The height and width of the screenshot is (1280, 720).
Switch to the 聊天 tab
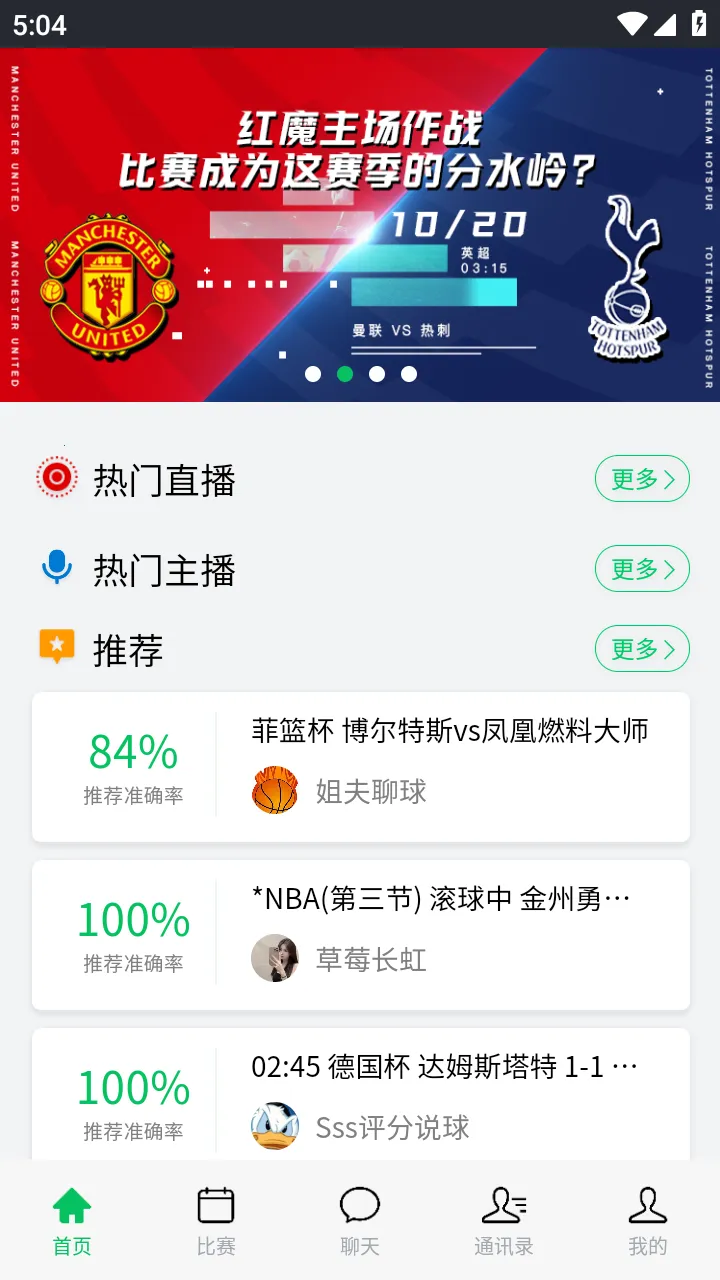pyautogui.click(x=360, y=1220)
